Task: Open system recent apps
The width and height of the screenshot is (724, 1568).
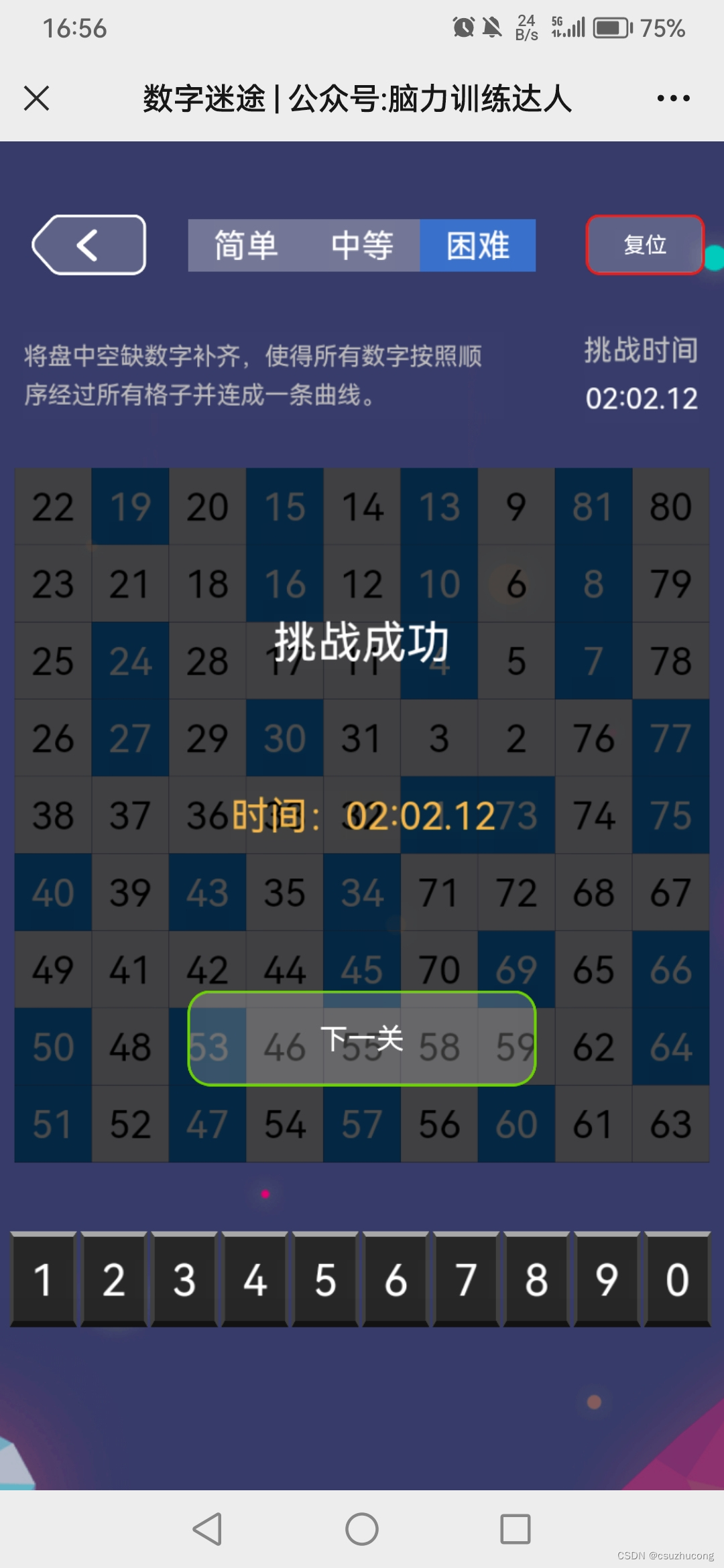Action: 515,1528
